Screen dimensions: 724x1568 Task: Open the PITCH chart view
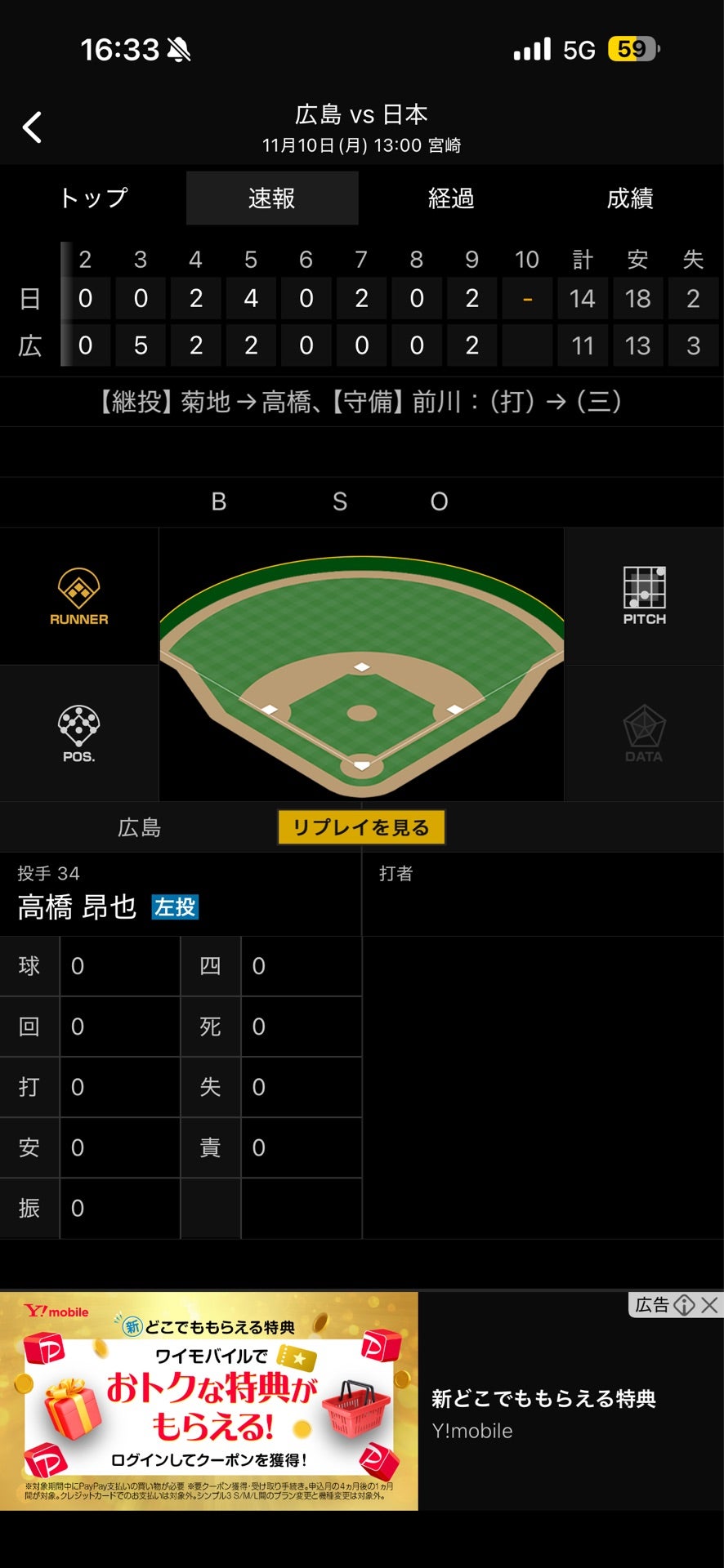click(644, 596)
